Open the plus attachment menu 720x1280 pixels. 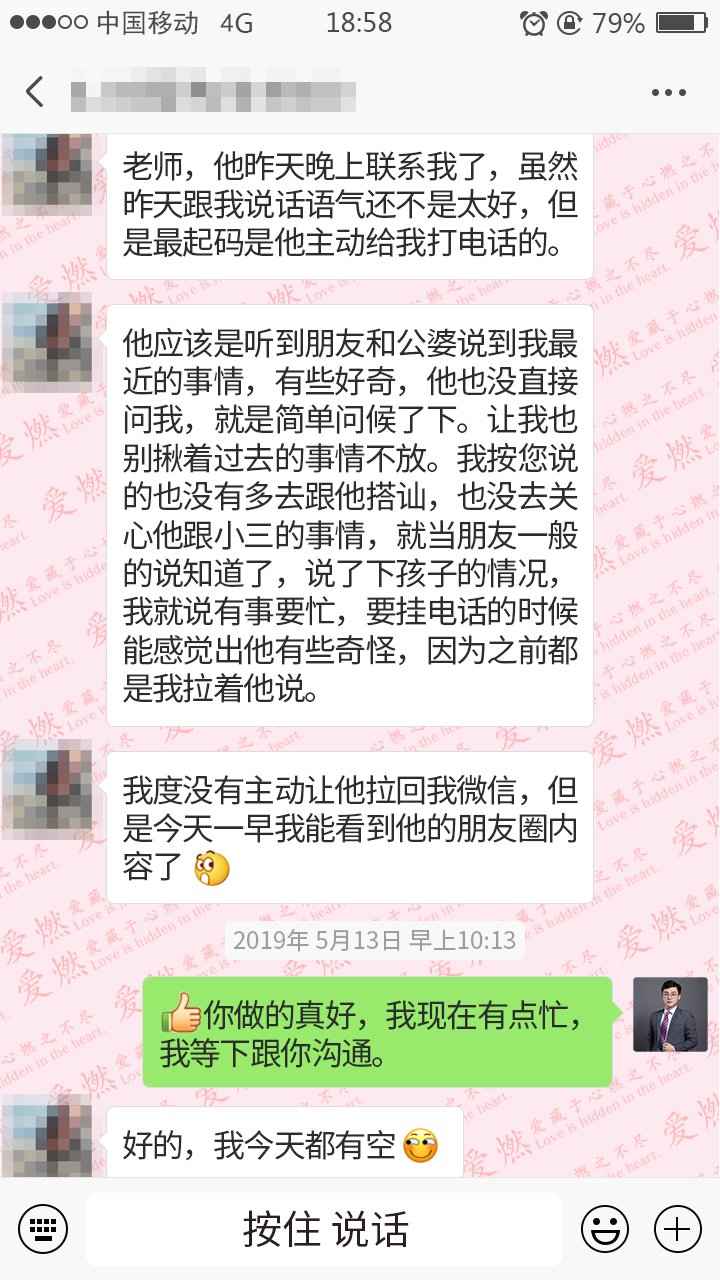[x=677, y=1229]
